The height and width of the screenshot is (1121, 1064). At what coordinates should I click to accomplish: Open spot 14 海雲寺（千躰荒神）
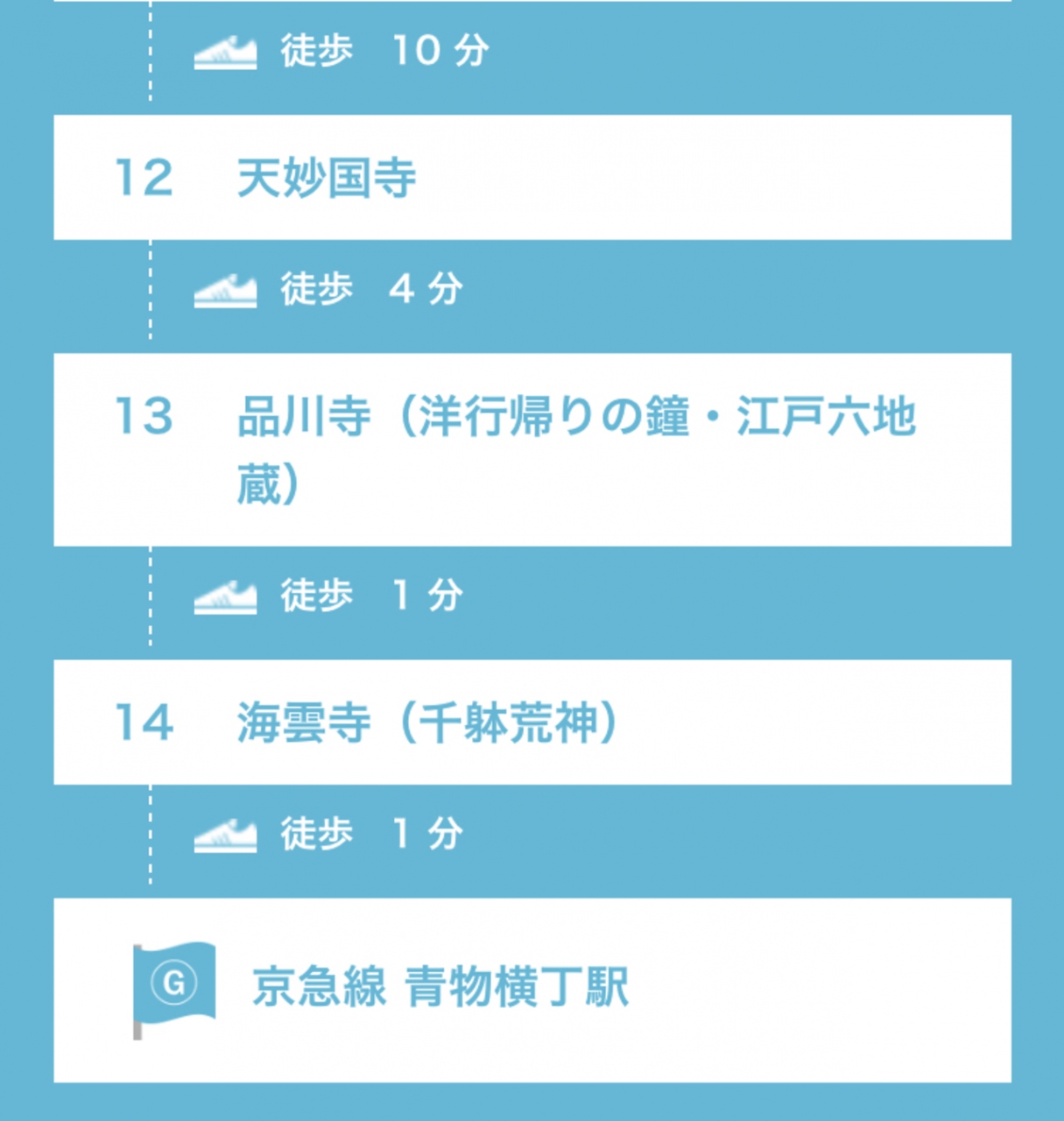tap(426, 723)
